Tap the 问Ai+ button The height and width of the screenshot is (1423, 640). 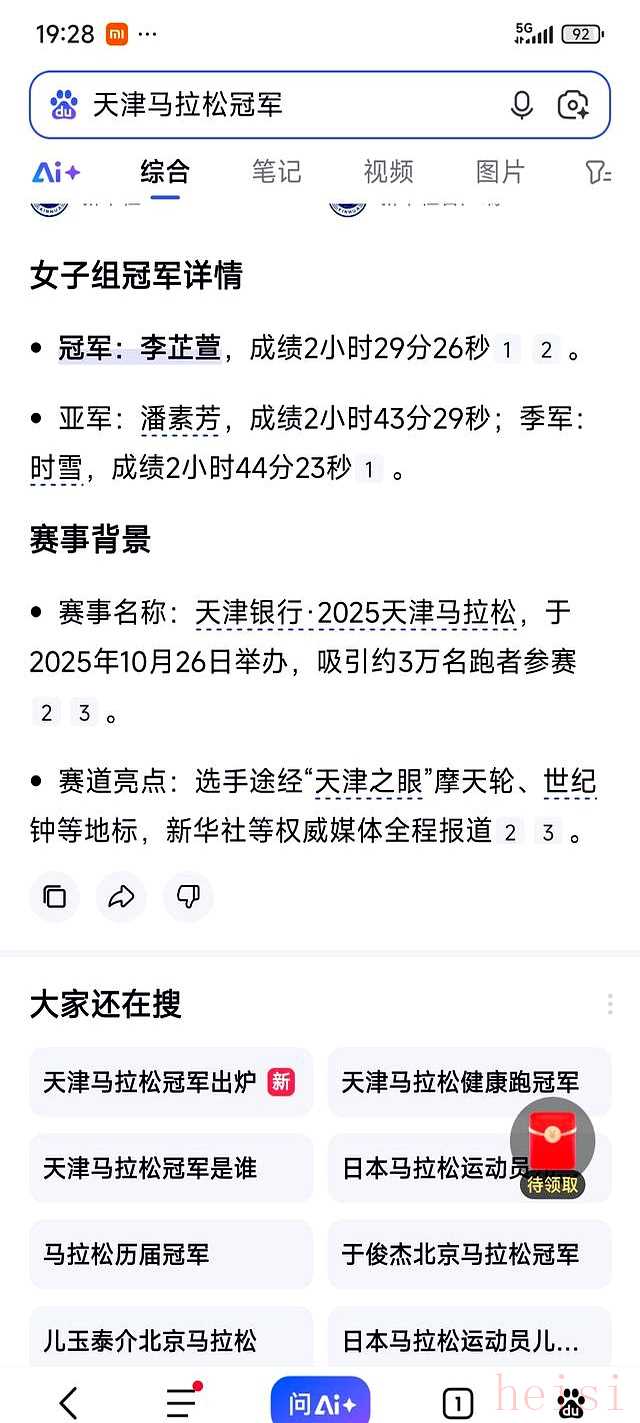[320, 1403]
